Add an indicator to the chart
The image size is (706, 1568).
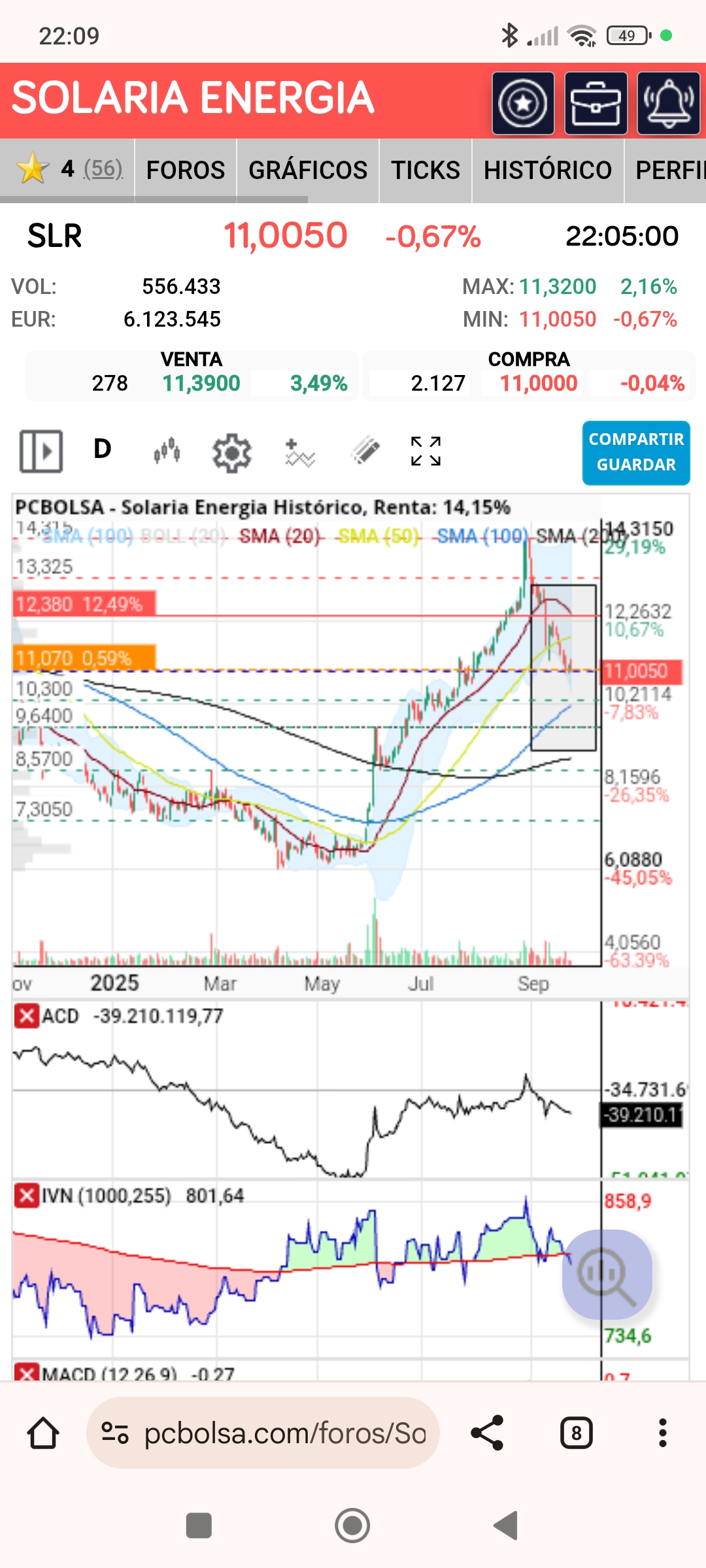(x=299, y=452)
